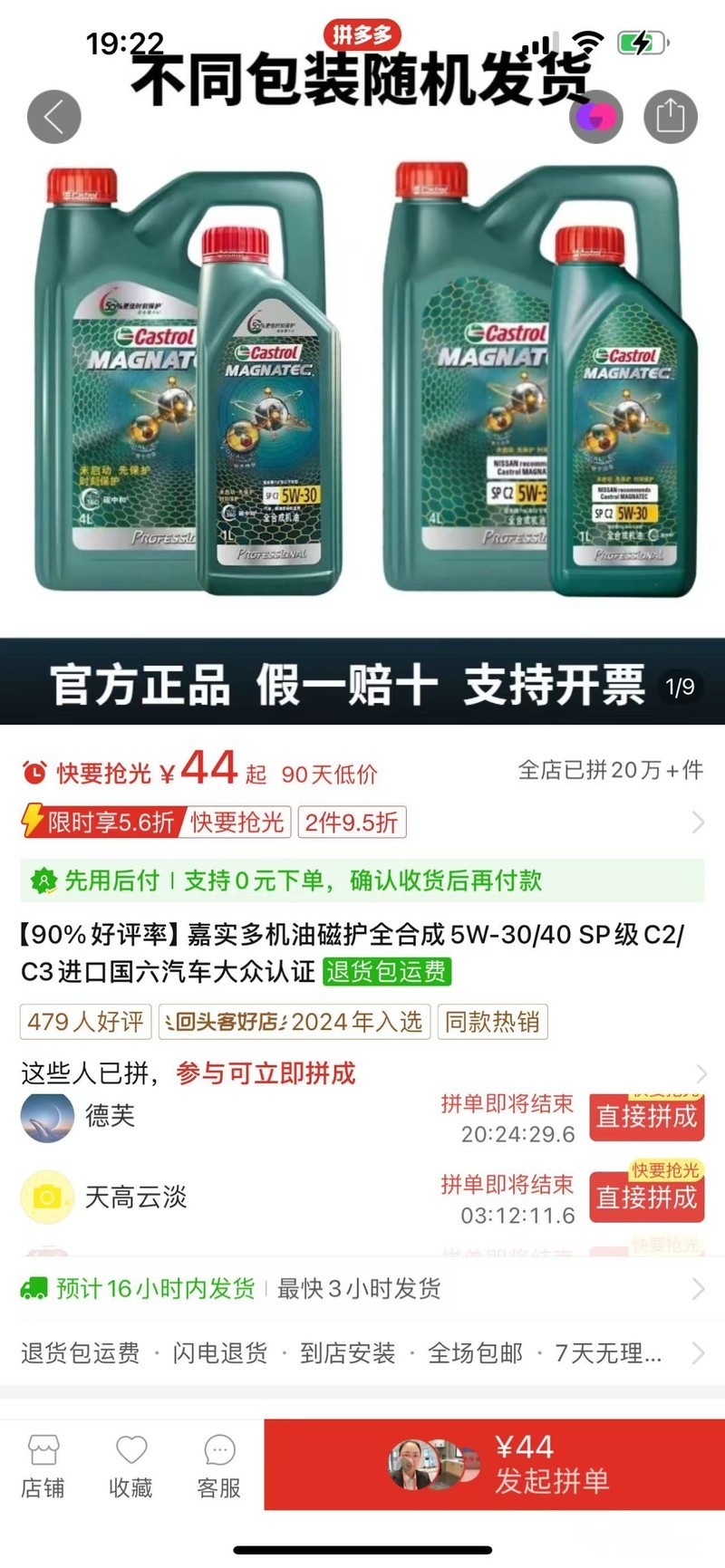725x1568 pixels.
Task: Go back using the arrow button
Action: pyautogui.click(x=54, y=117)
